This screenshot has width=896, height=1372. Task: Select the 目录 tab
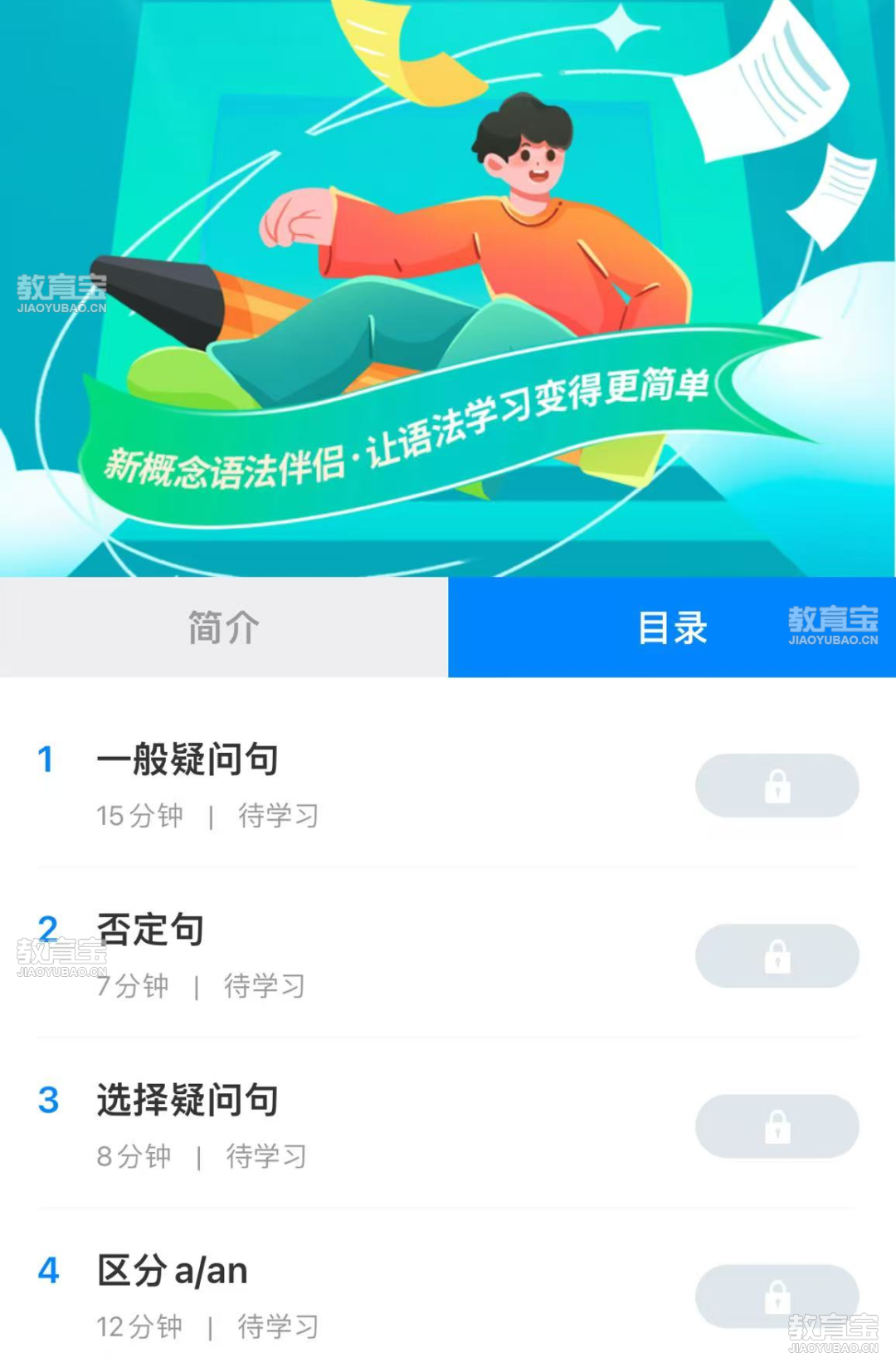pyautogui.click(x=672, y=627)
